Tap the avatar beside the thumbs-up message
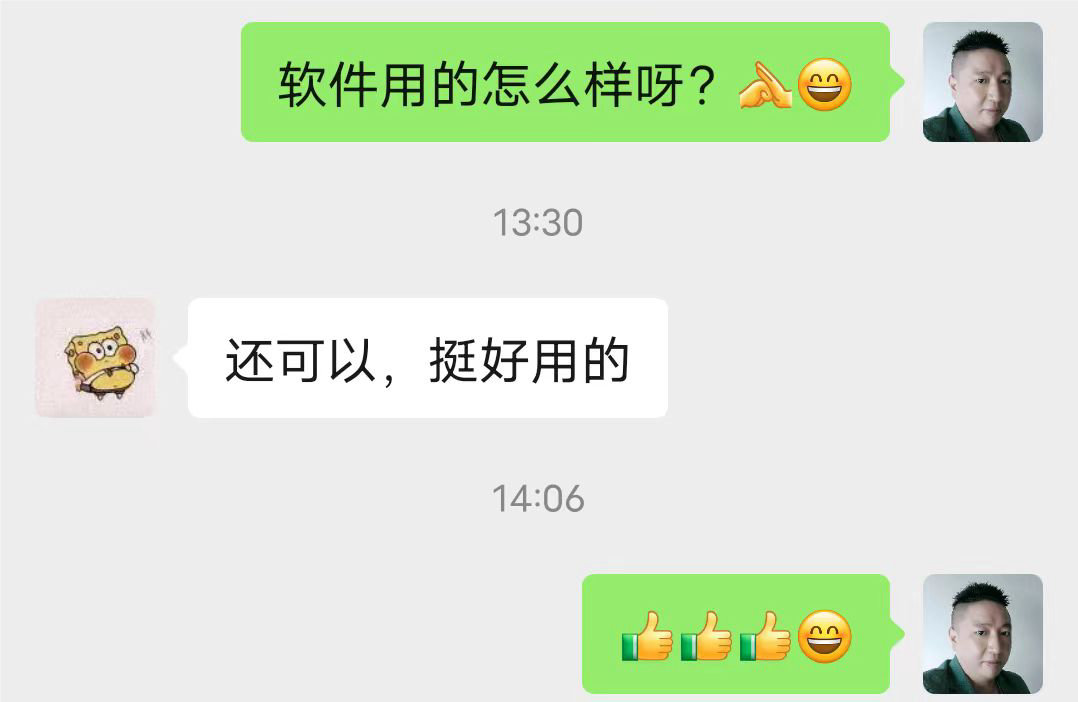The image size is (1078, 702). click(982, 634)
